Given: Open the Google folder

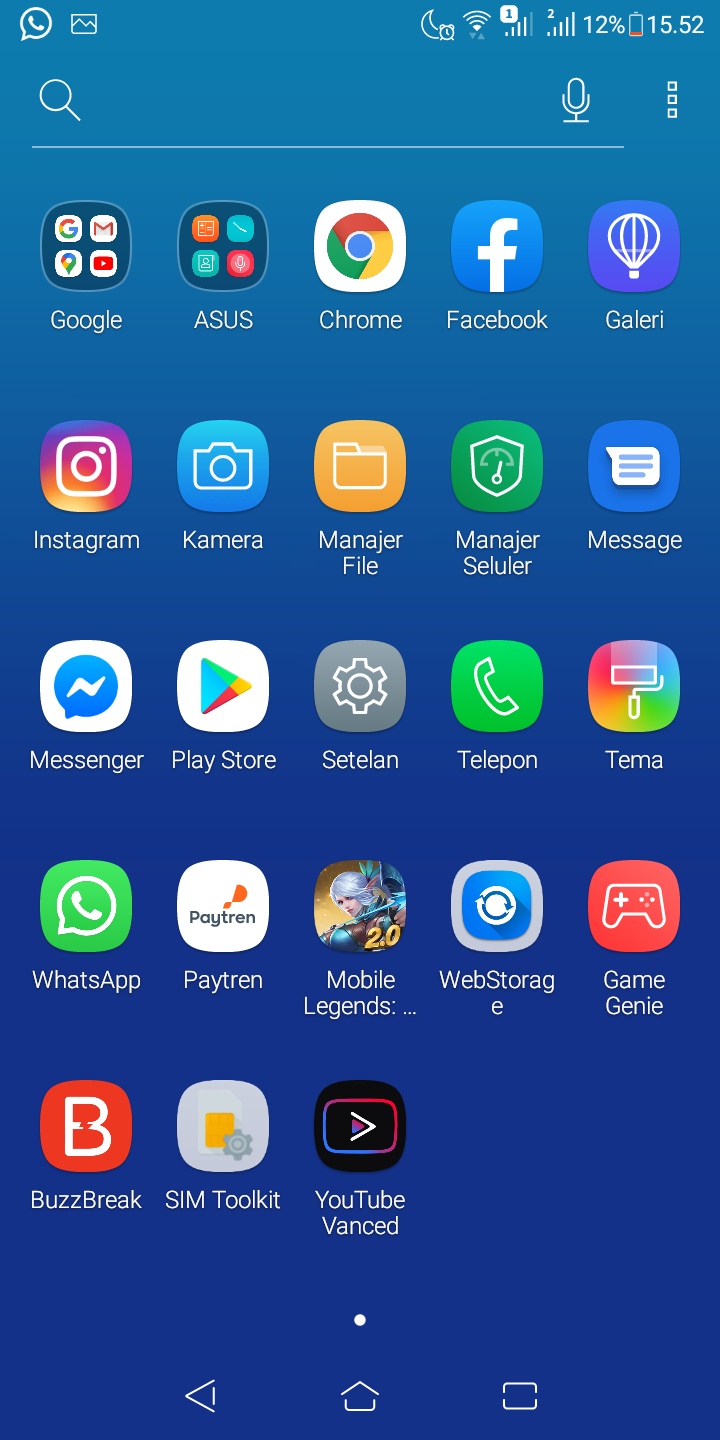Looking at the screenshot, I should [x=86, y=246].
